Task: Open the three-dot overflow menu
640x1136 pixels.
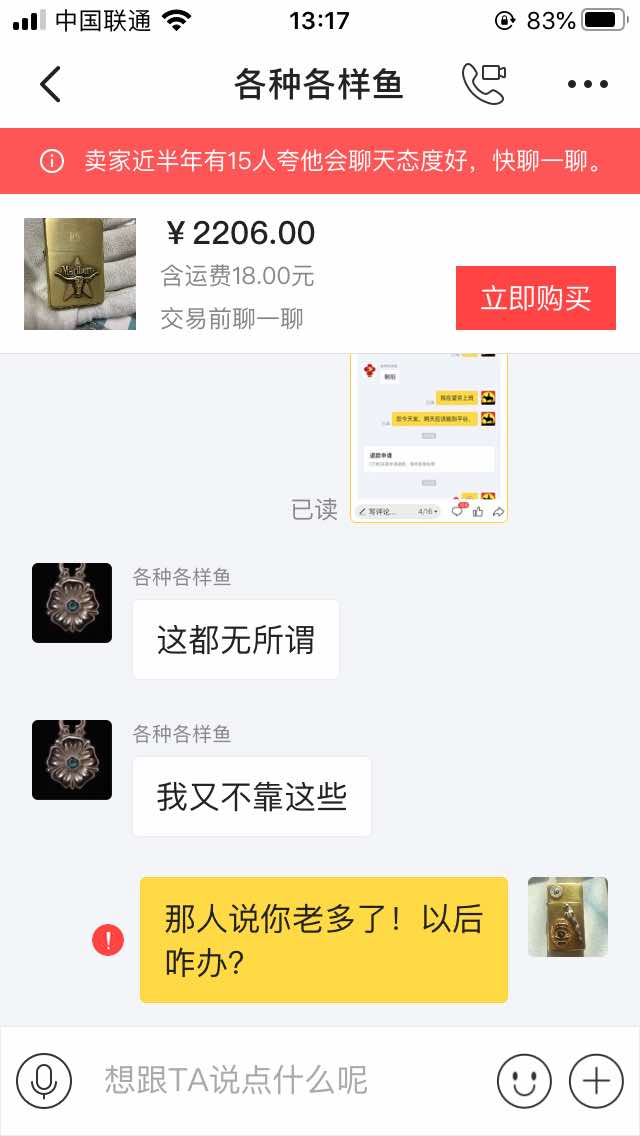Action: 587,84
